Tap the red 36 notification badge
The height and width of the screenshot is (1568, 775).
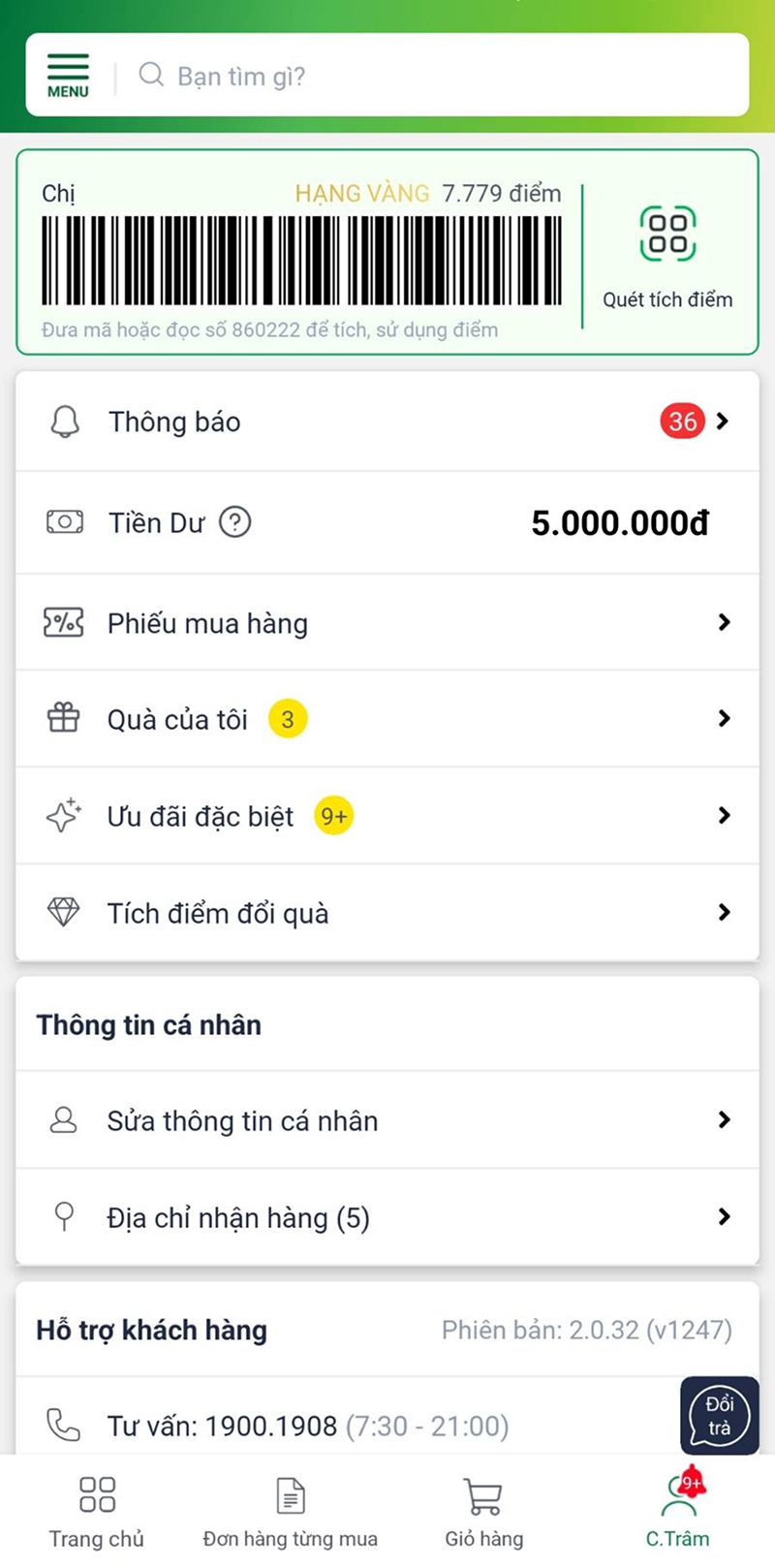(682, 421)
